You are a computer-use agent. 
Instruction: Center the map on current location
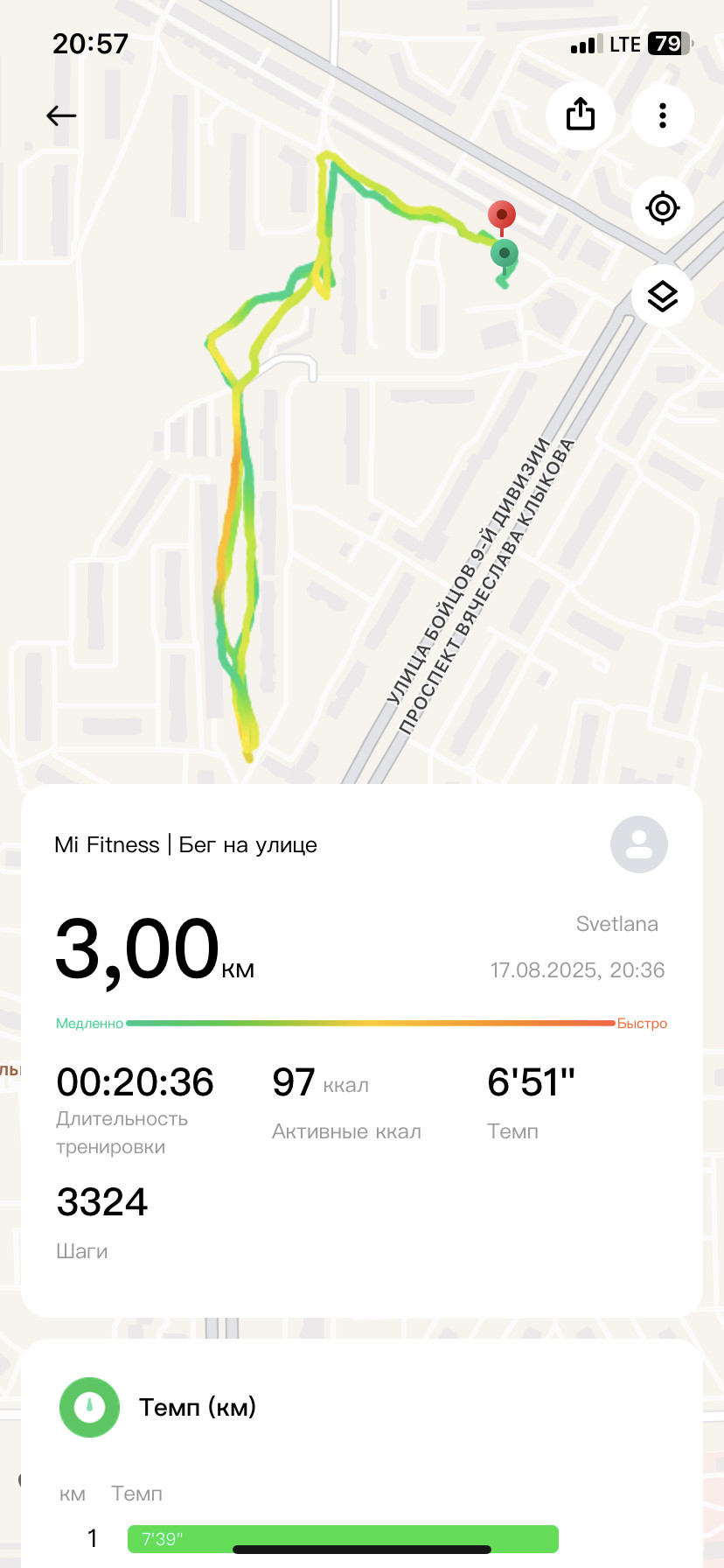663,208
